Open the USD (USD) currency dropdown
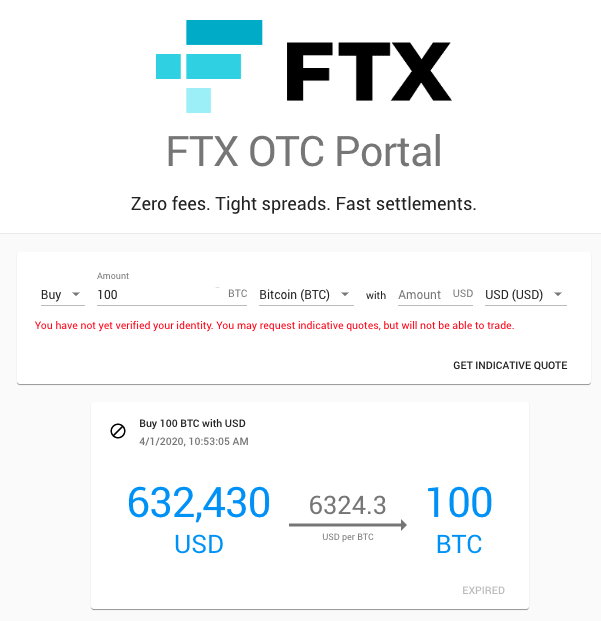 click(x=524, y=295)
